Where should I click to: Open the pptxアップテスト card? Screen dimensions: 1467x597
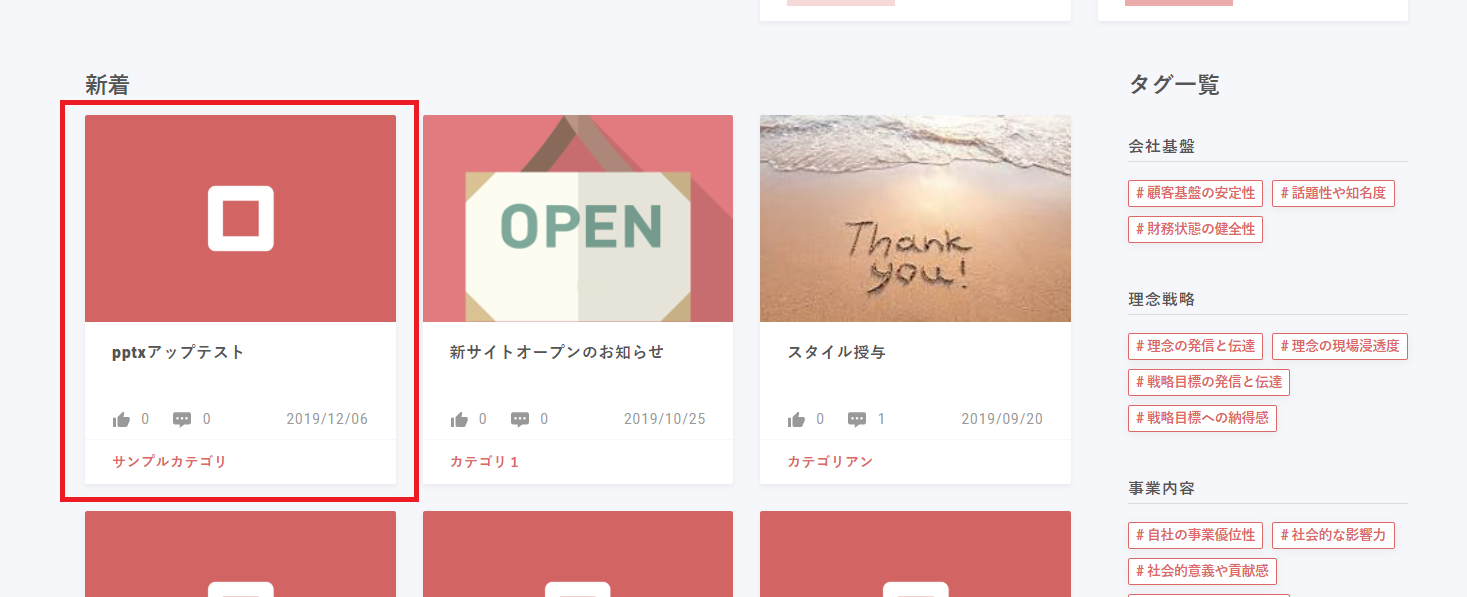point(240,218)
